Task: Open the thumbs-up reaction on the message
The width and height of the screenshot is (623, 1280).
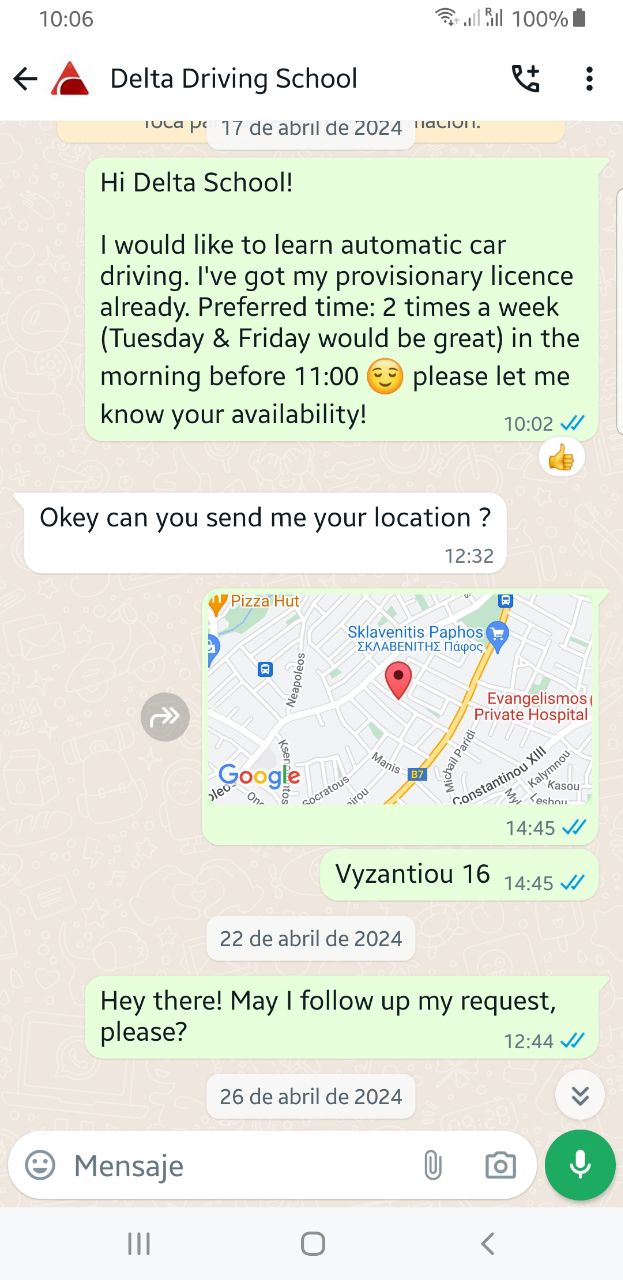Action: (x=562, y=458)
